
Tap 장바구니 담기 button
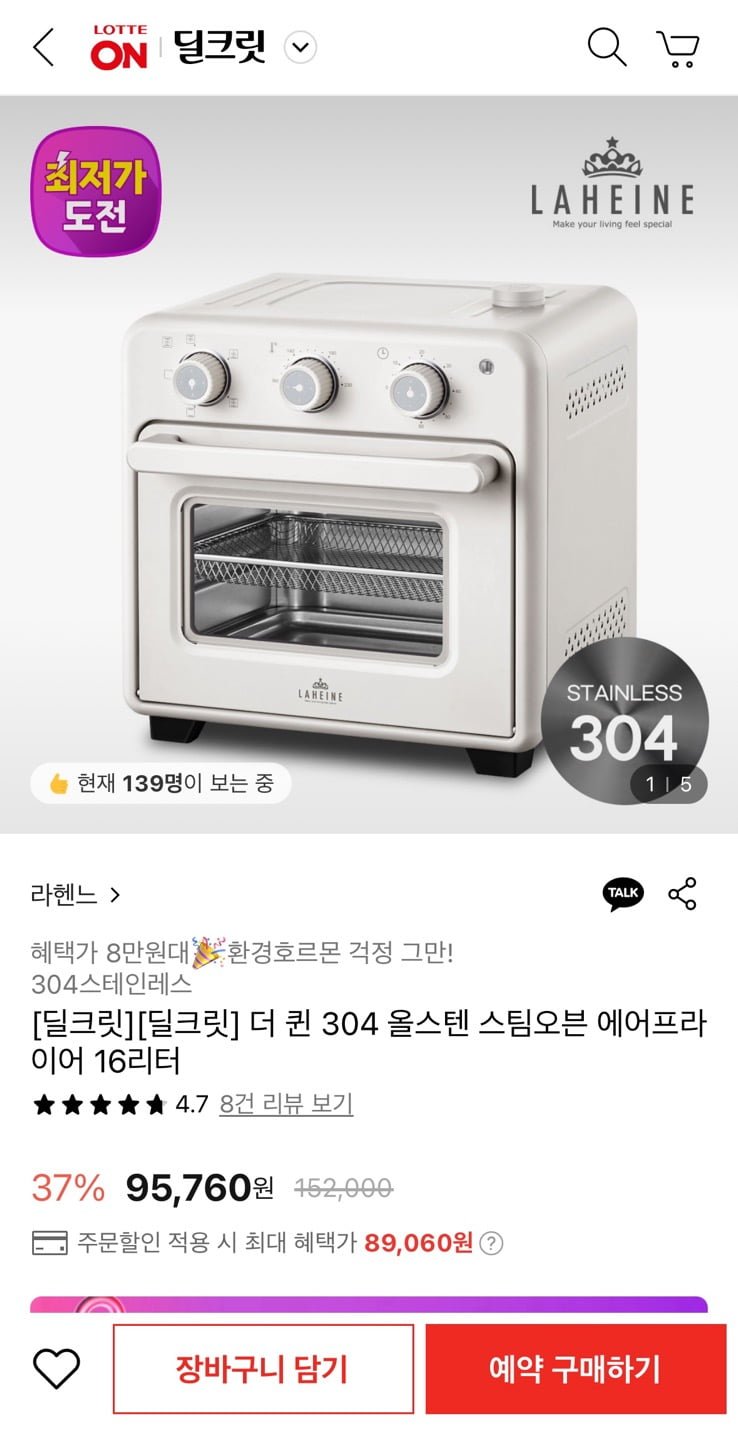(262, 1368)
